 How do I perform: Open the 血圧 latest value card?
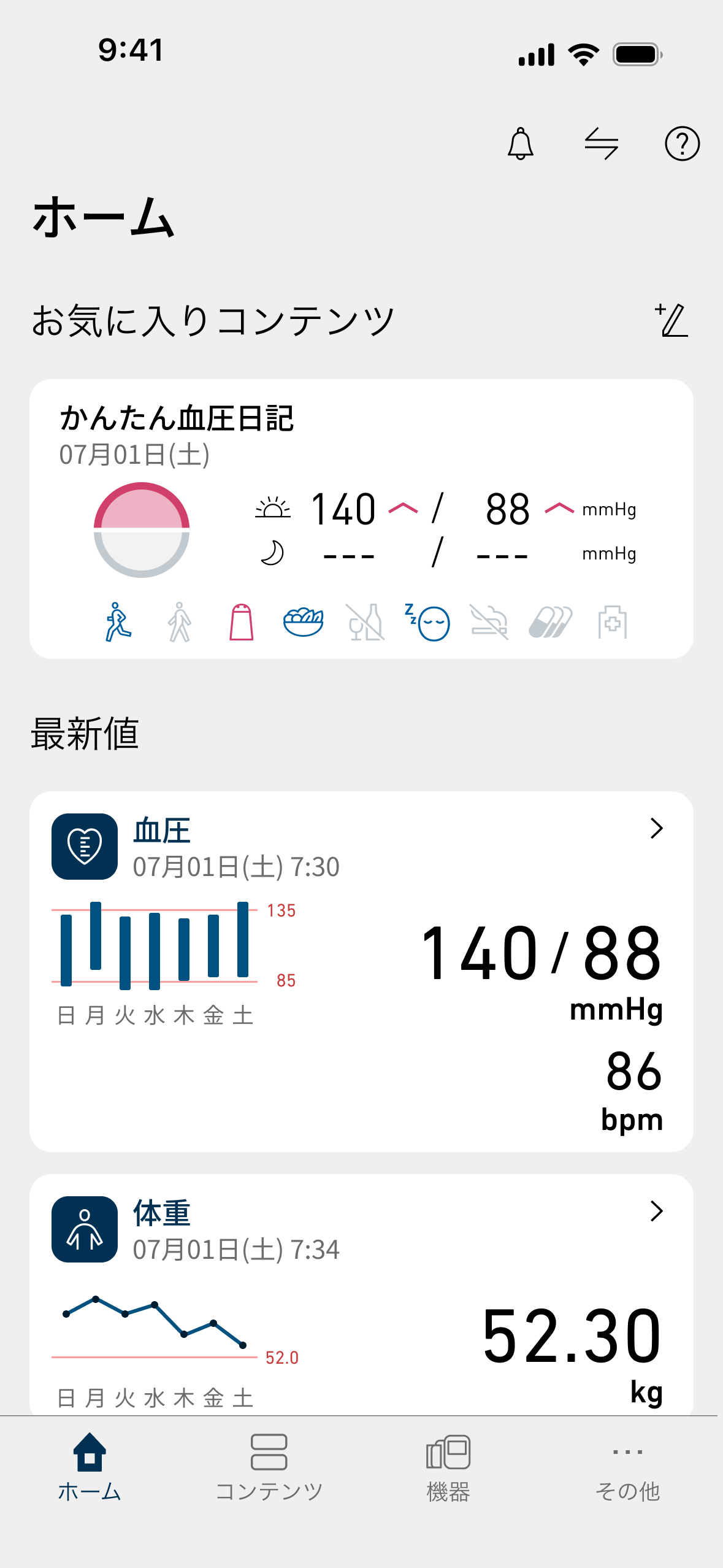point(361,970)
